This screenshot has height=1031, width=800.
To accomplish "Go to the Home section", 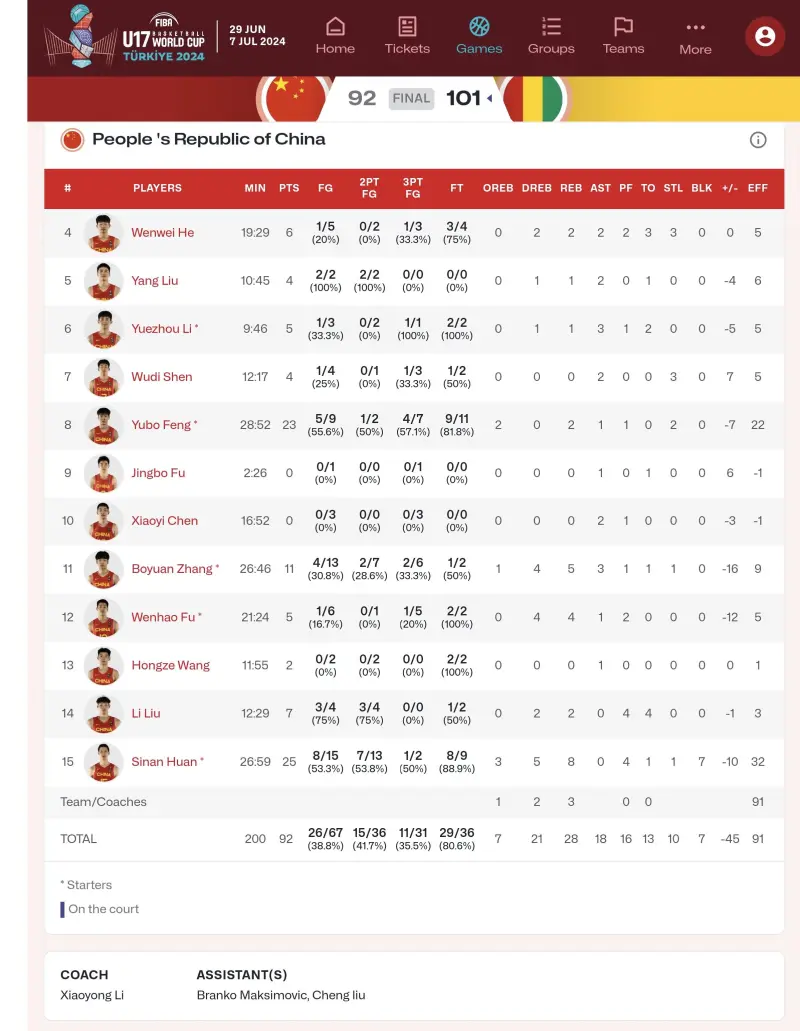I will click(x=335, y=35).
